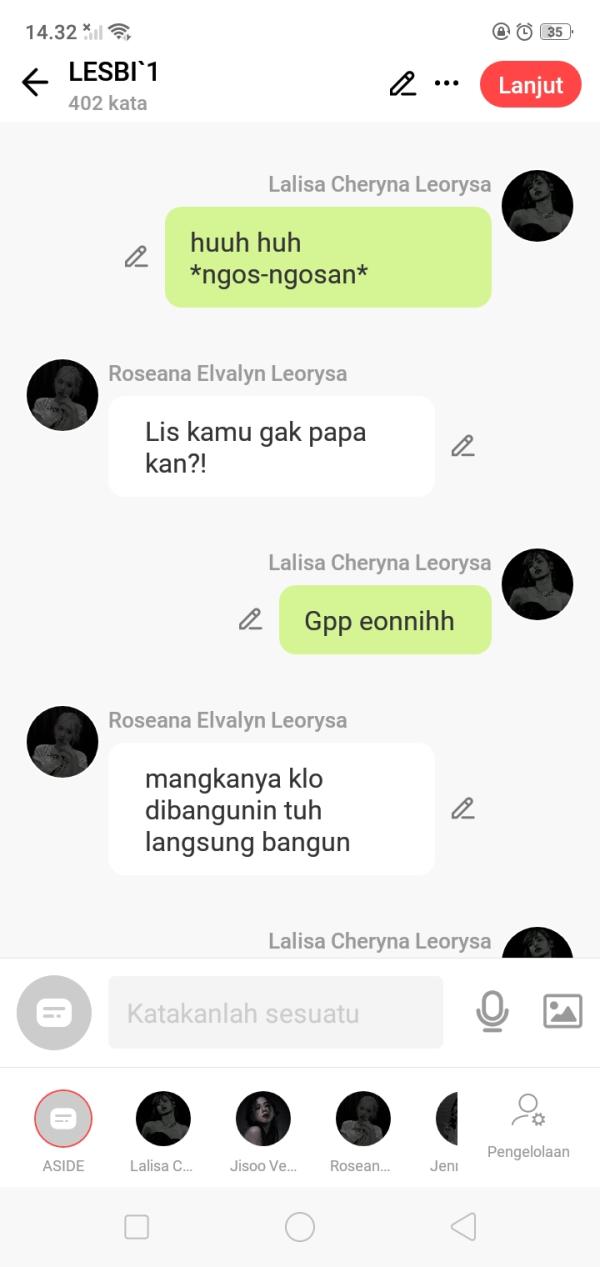
Task: Open the three-dot overflow menu
Action: [x=447, y=84]
